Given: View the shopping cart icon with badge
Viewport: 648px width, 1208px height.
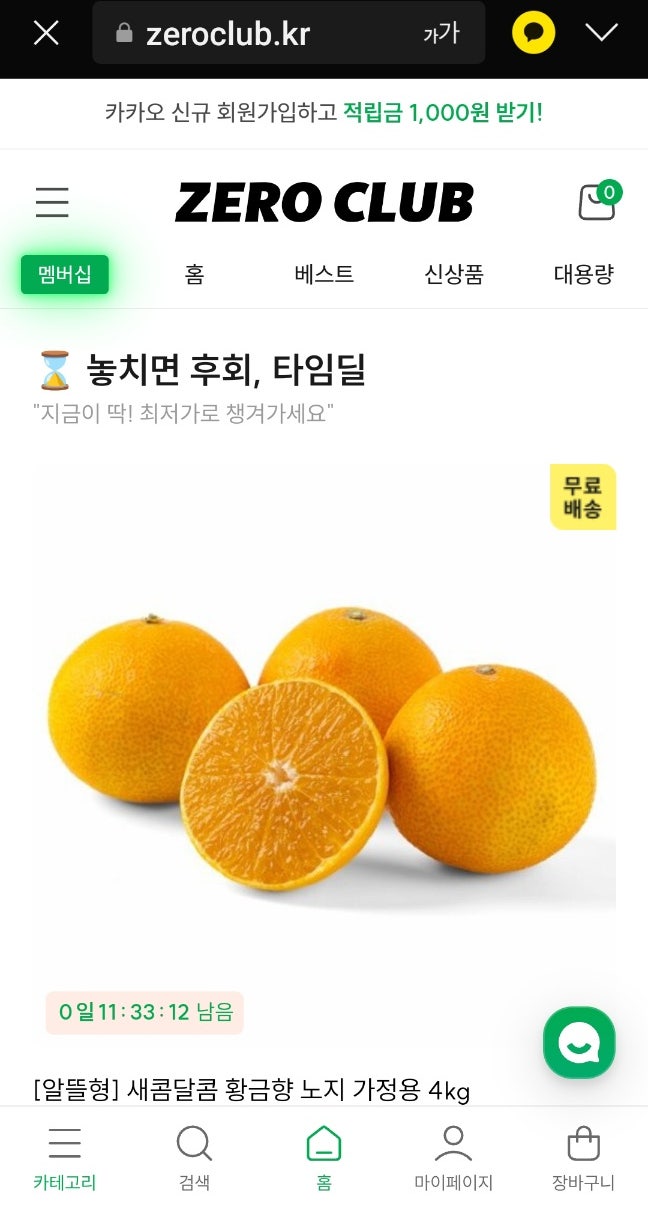Looking at the screenshot, I should (x=598, y=201).
